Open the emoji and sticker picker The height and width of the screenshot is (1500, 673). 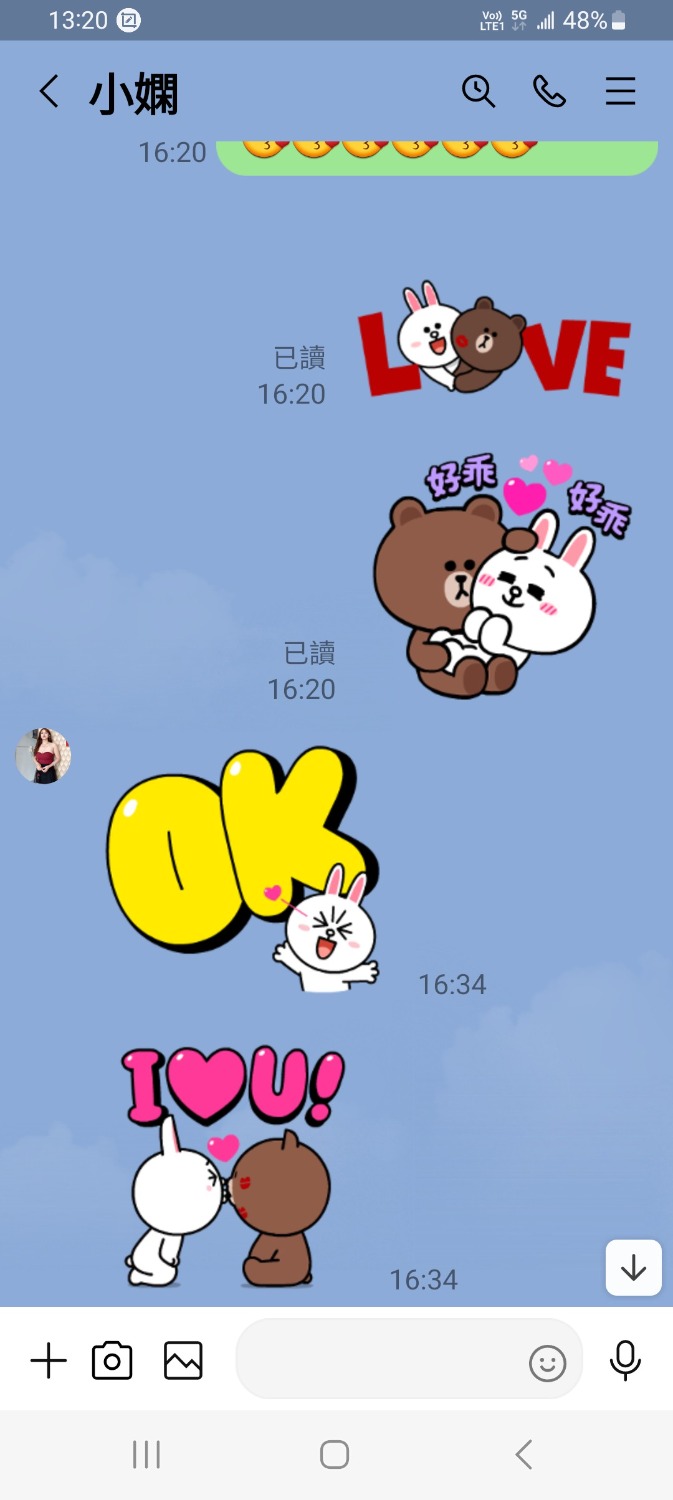pyautogui.click(x=547, y=1363)
